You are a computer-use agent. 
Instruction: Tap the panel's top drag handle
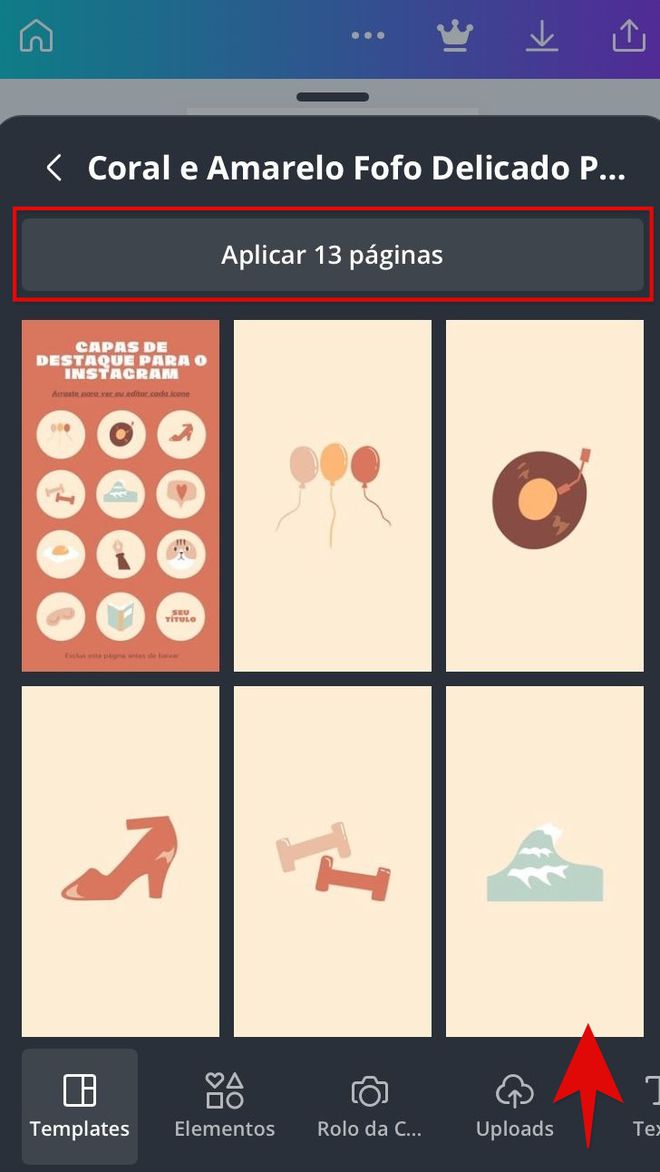[332, 97]
